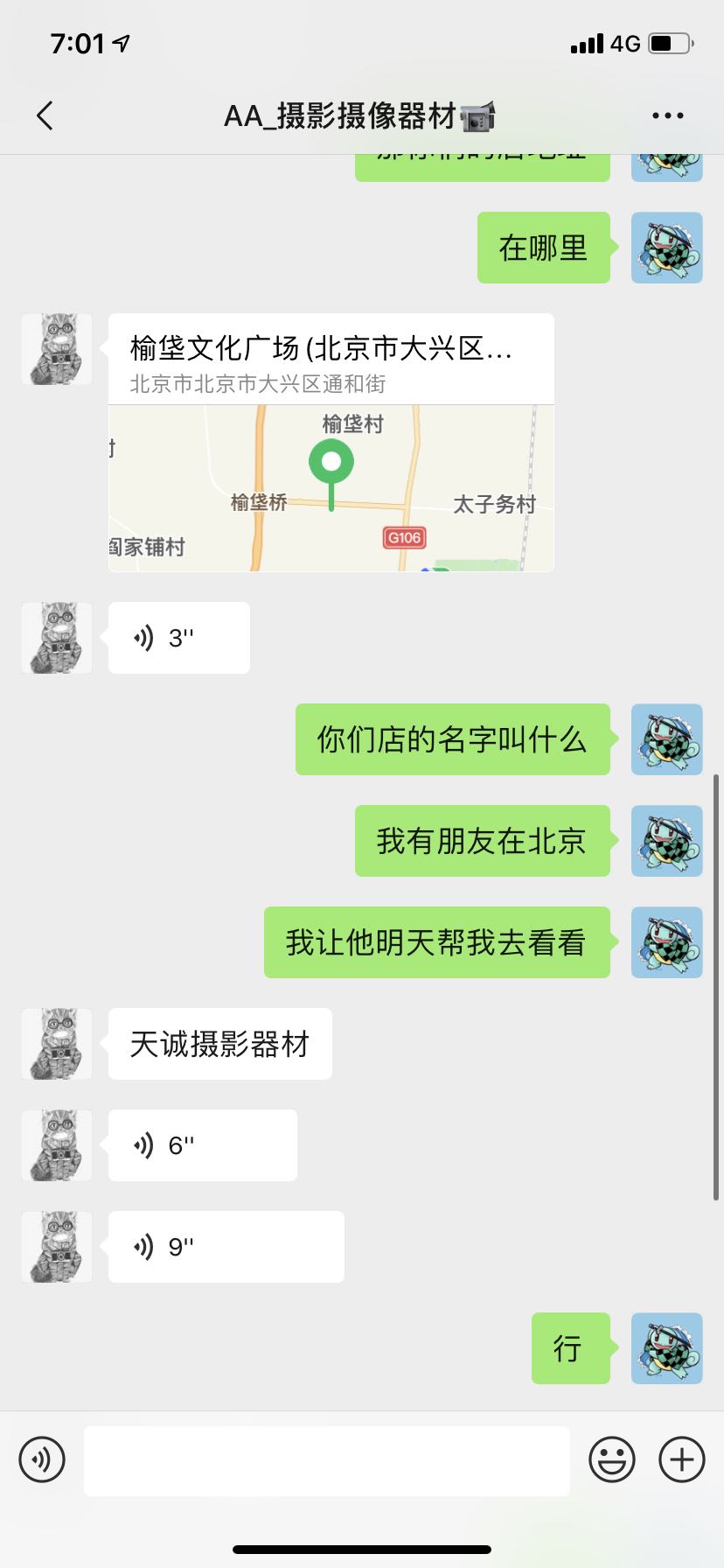Screen dimensions: 724x1568
Task: Go back to the chat list
Action: tap(45, 115)
